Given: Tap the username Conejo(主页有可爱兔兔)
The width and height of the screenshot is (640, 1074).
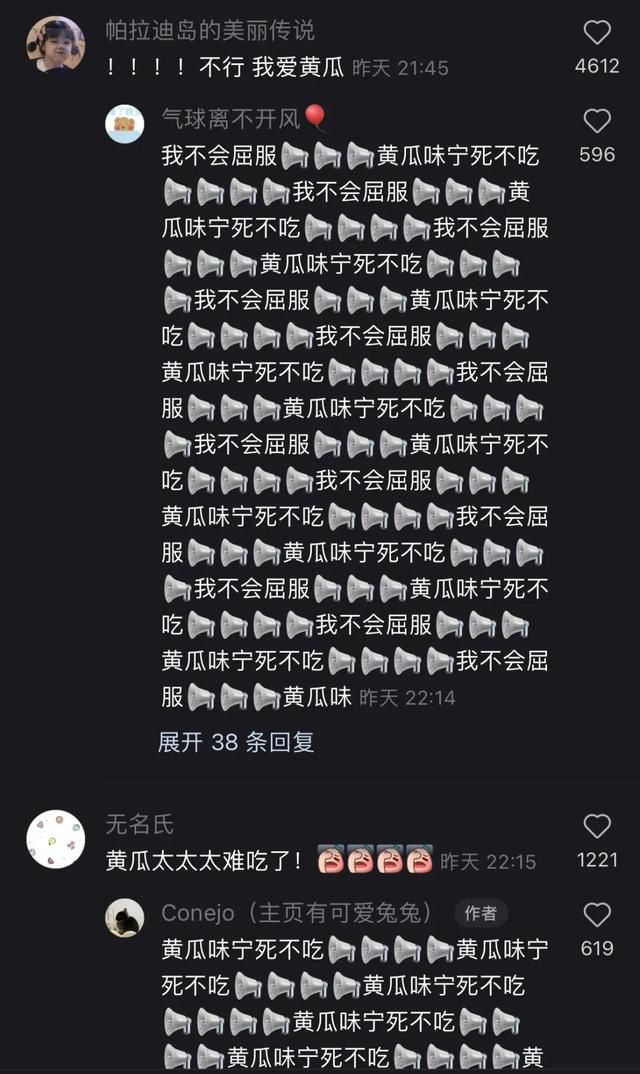Looking at the screenshot, I should [297, 913].
